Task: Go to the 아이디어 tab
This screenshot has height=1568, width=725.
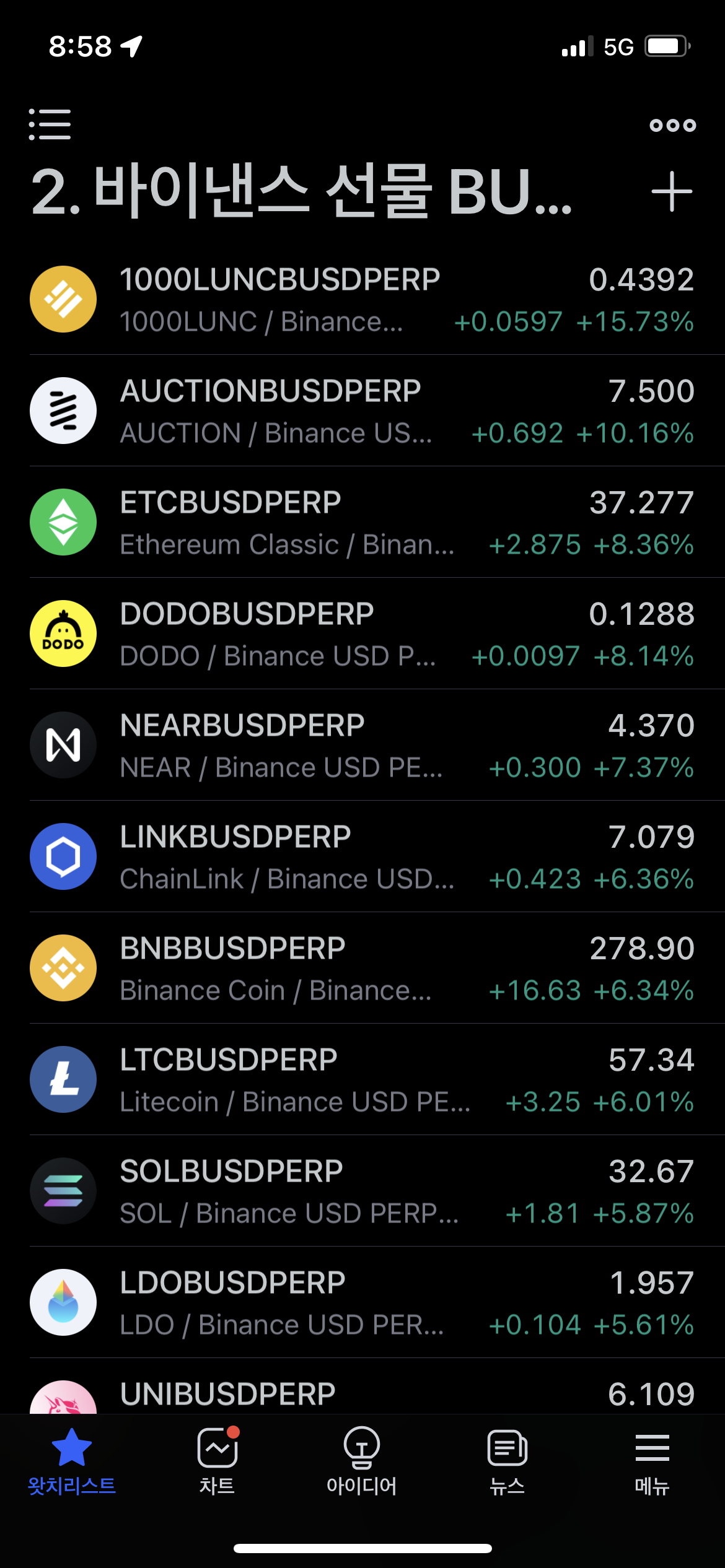Action: pyautogui.click(x=362, y=1461)
